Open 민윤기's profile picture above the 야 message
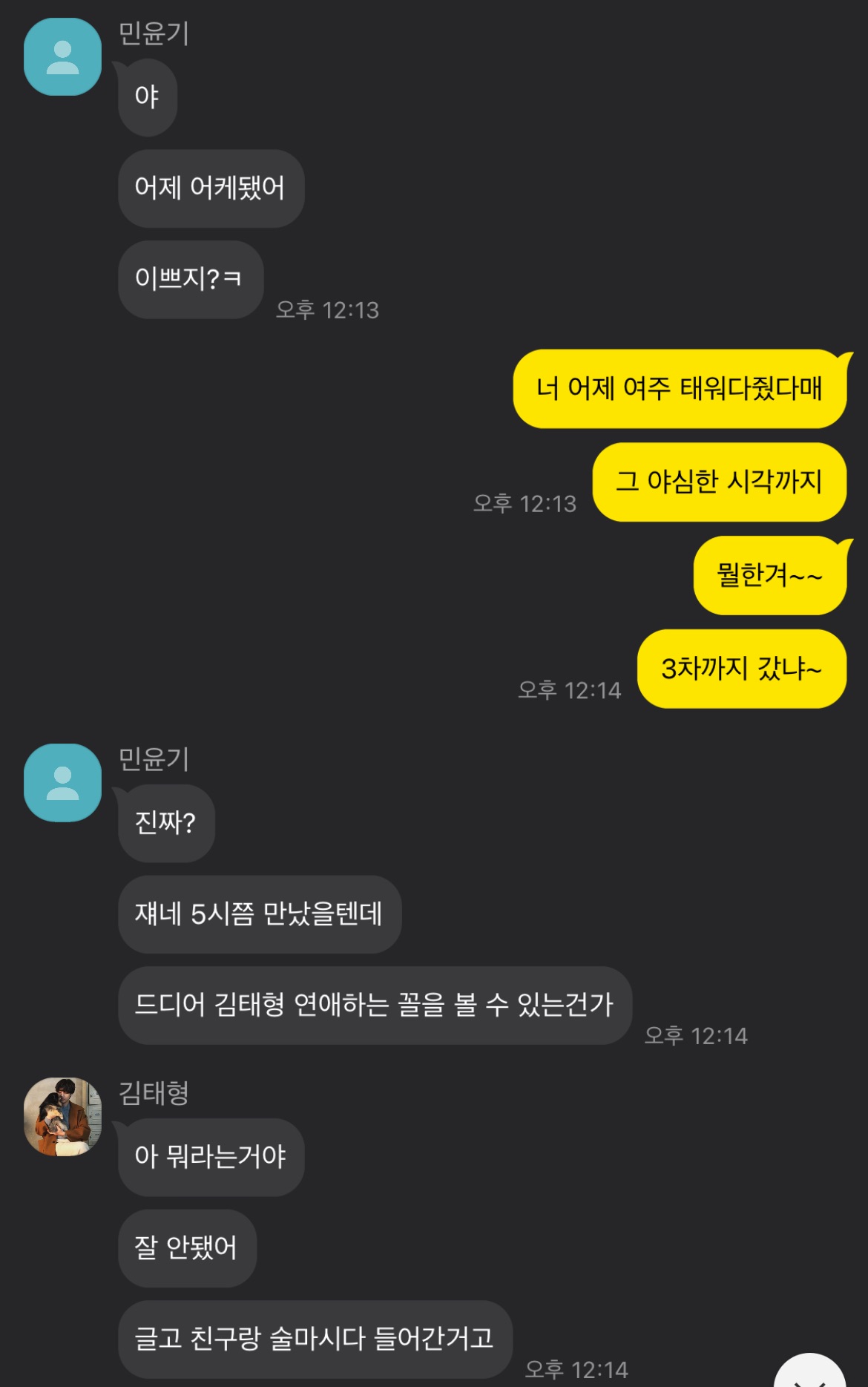This screenshot has width=868, height=1387. (62, 57)
